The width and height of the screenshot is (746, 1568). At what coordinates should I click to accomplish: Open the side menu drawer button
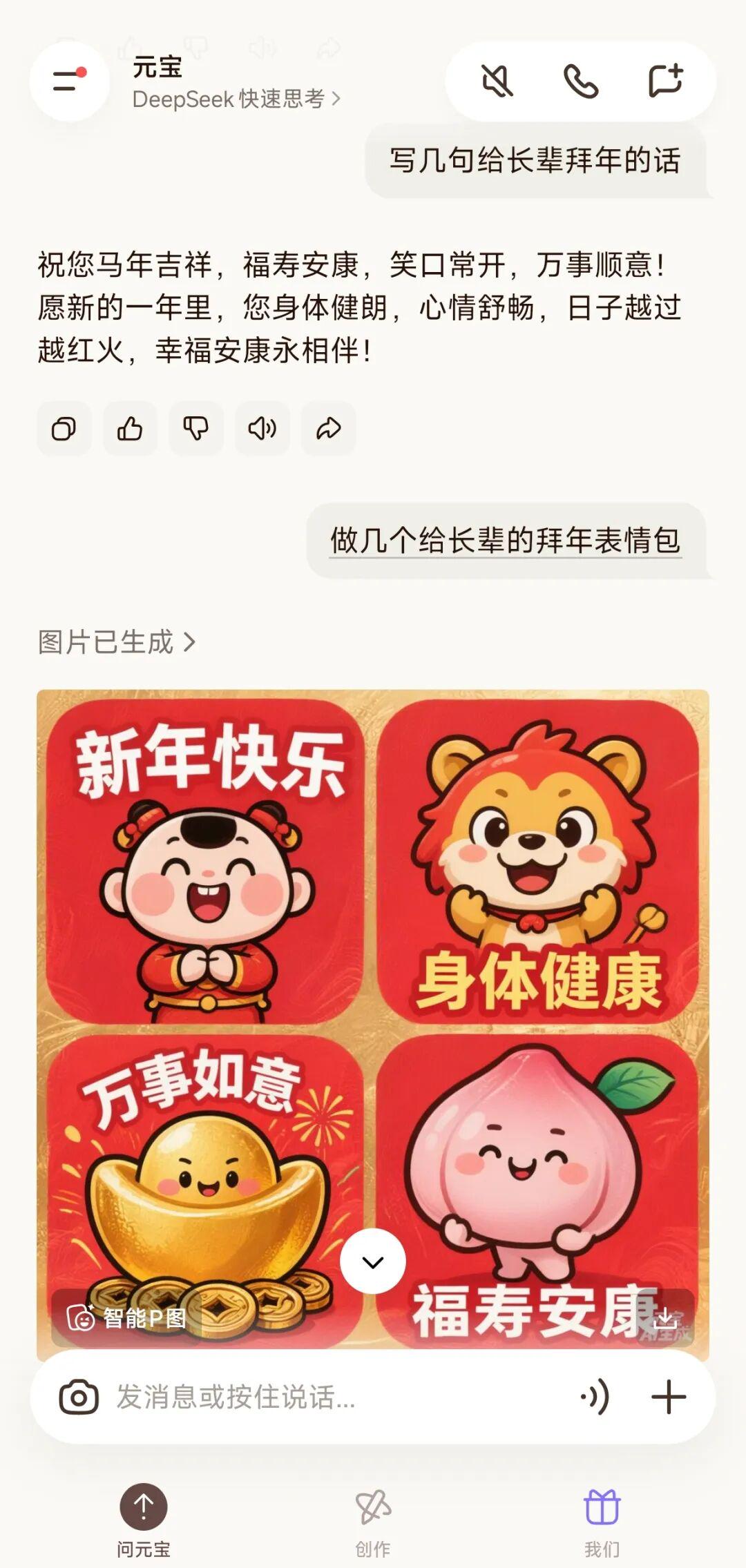click(x=69, y=81)
